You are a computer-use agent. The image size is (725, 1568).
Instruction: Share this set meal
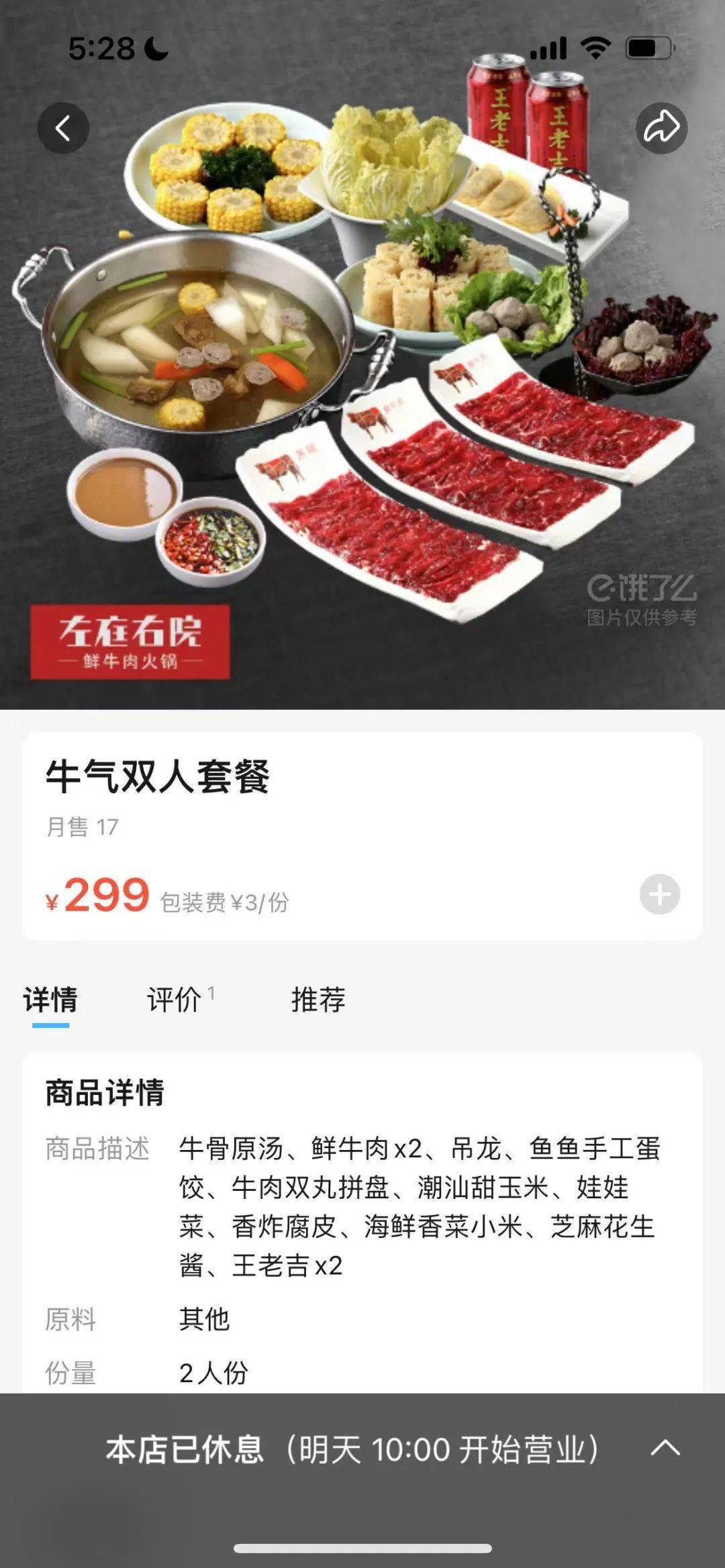coord(661,127)
